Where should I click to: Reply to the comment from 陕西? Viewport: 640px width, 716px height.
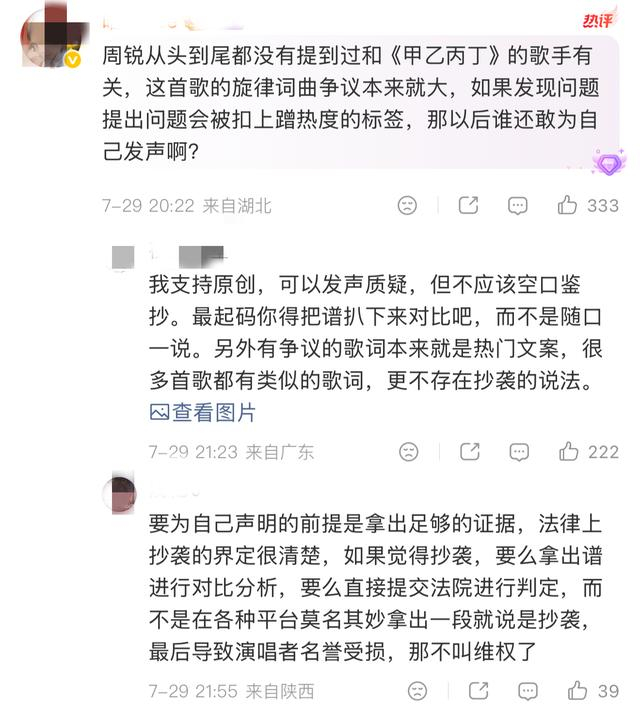(x=528, y=691)
